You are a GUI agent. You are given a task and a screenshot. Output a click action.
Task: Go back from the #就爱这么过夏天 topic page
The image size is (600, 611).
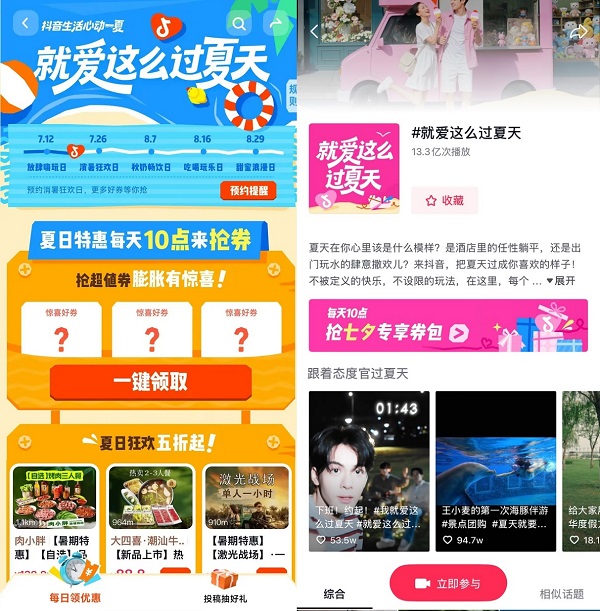[315, 32]
